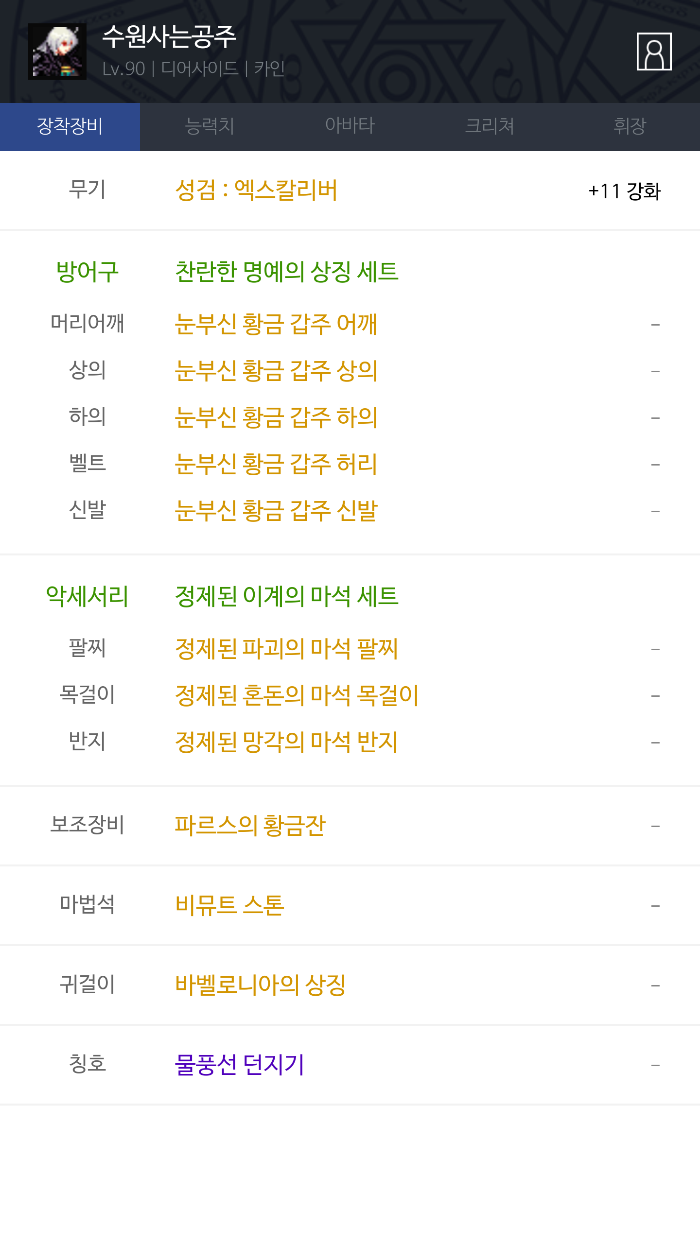Open the 정제된 혼돈의 마석 목걸이 necklace
The image size is (700, 1244).
click(297, 695)
